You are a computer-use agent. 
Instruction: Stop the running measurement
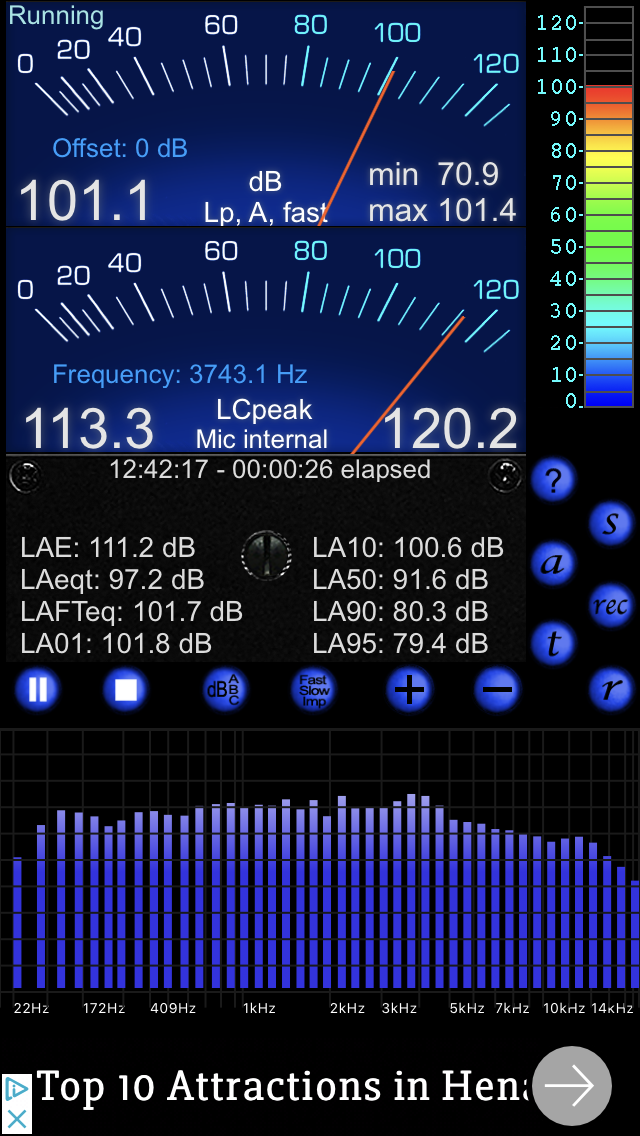(126, 689)
